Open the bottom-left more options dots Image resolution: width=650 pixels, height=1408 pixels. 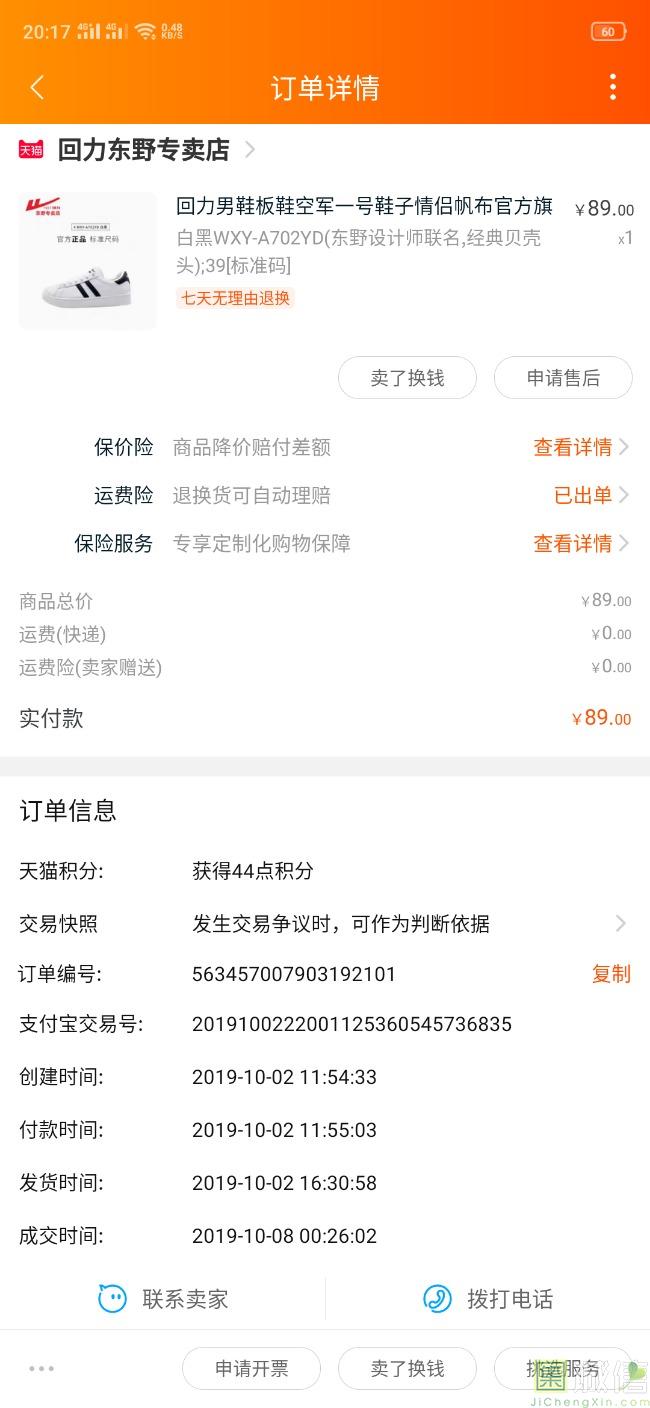(x=41, y=1368)
